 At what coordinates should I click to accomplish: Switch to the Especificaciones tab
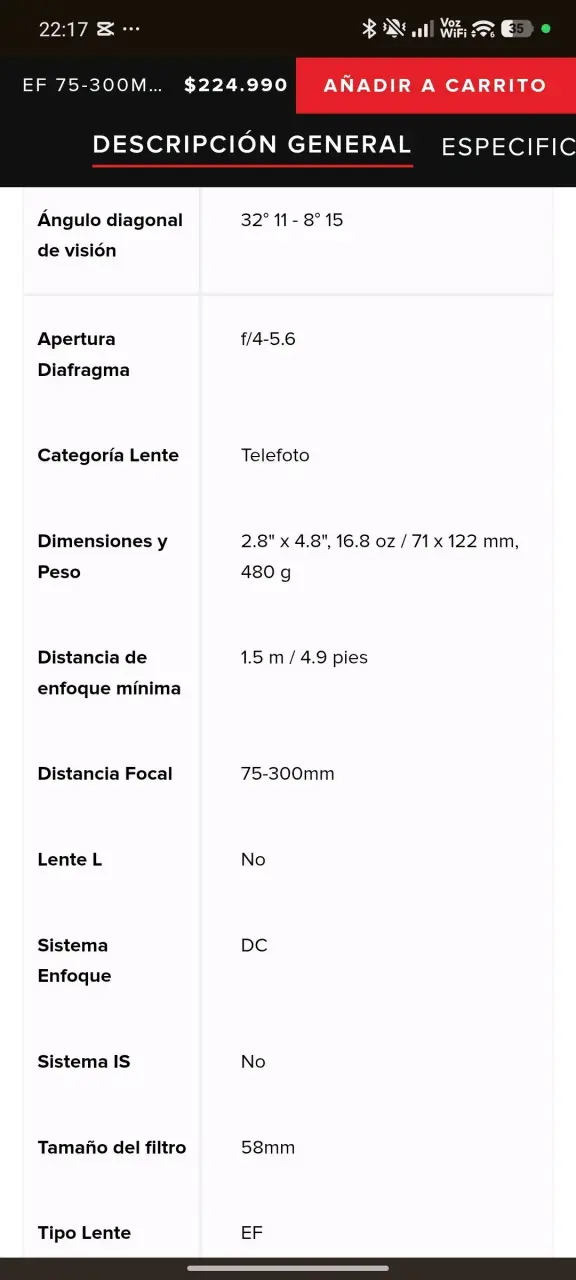(508, 147)
